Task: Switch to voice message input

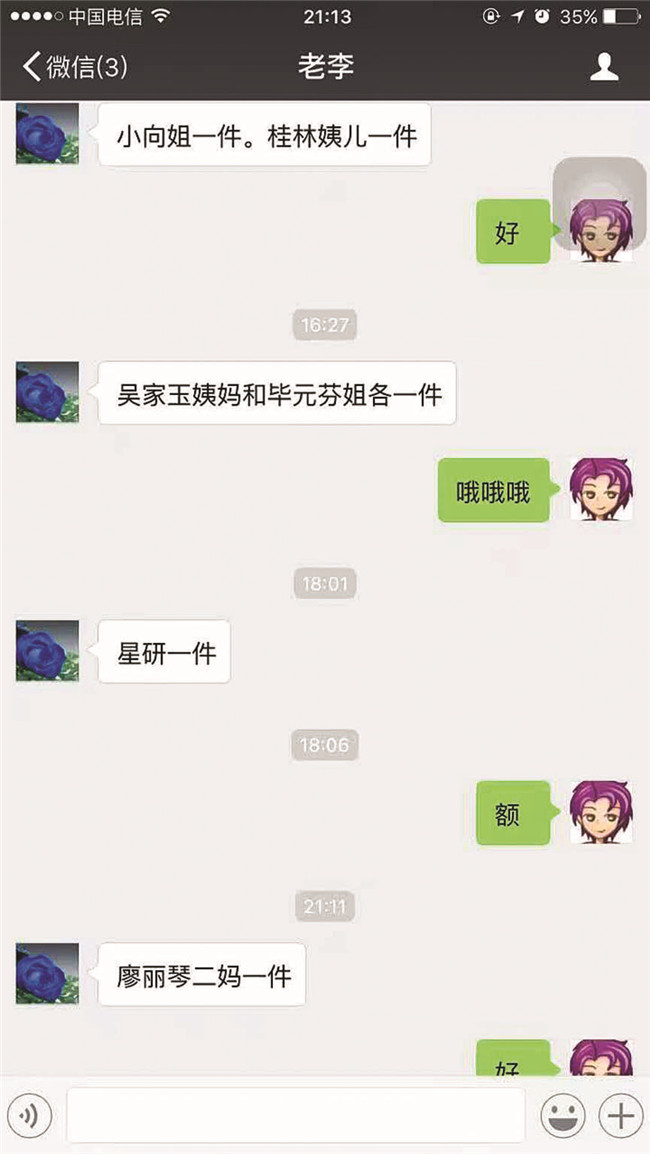Action: tap(29, 1115)
